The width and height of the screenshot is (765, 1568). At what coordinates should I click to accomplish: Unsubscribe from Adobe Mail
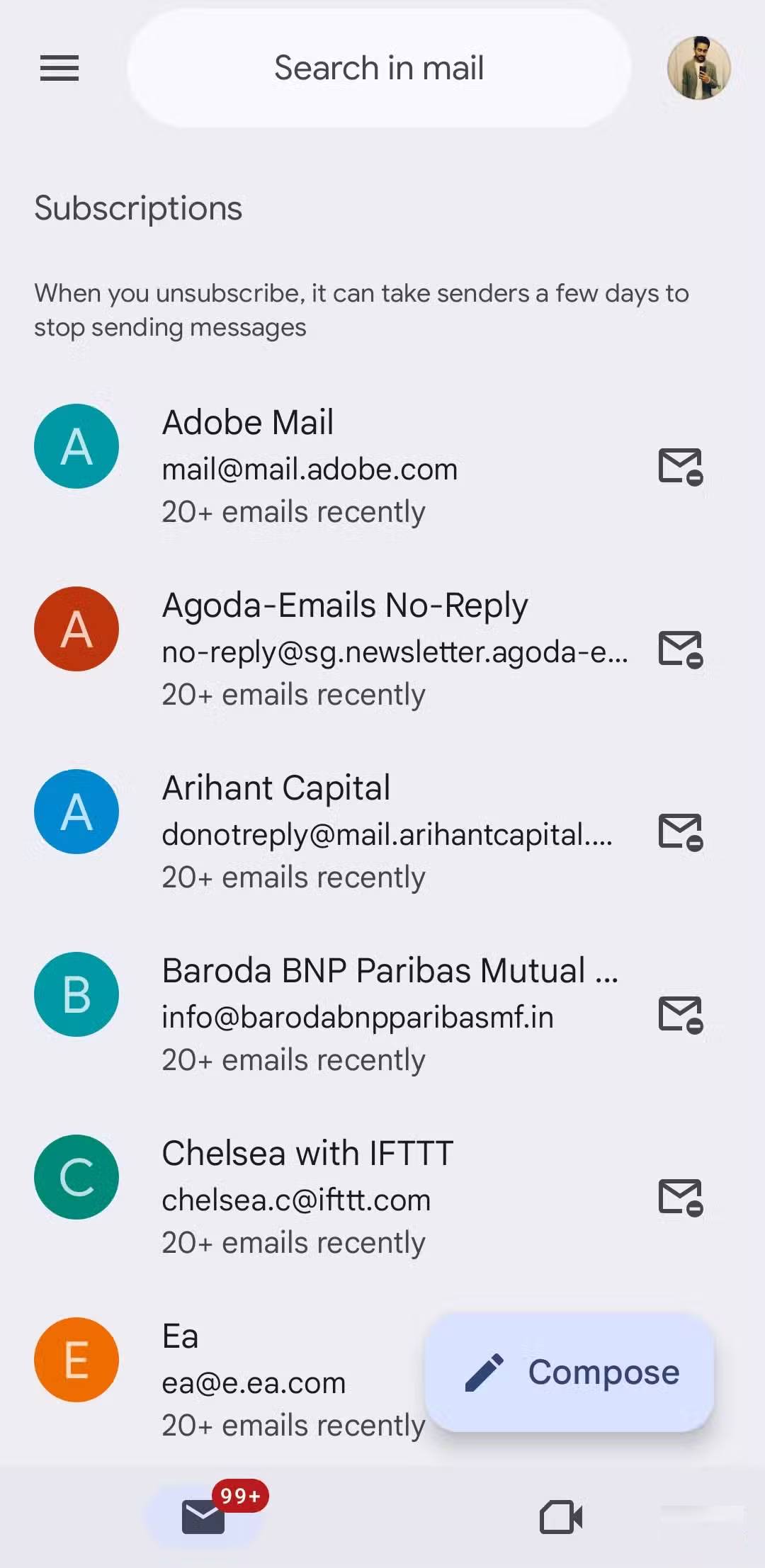click(680, 466)
